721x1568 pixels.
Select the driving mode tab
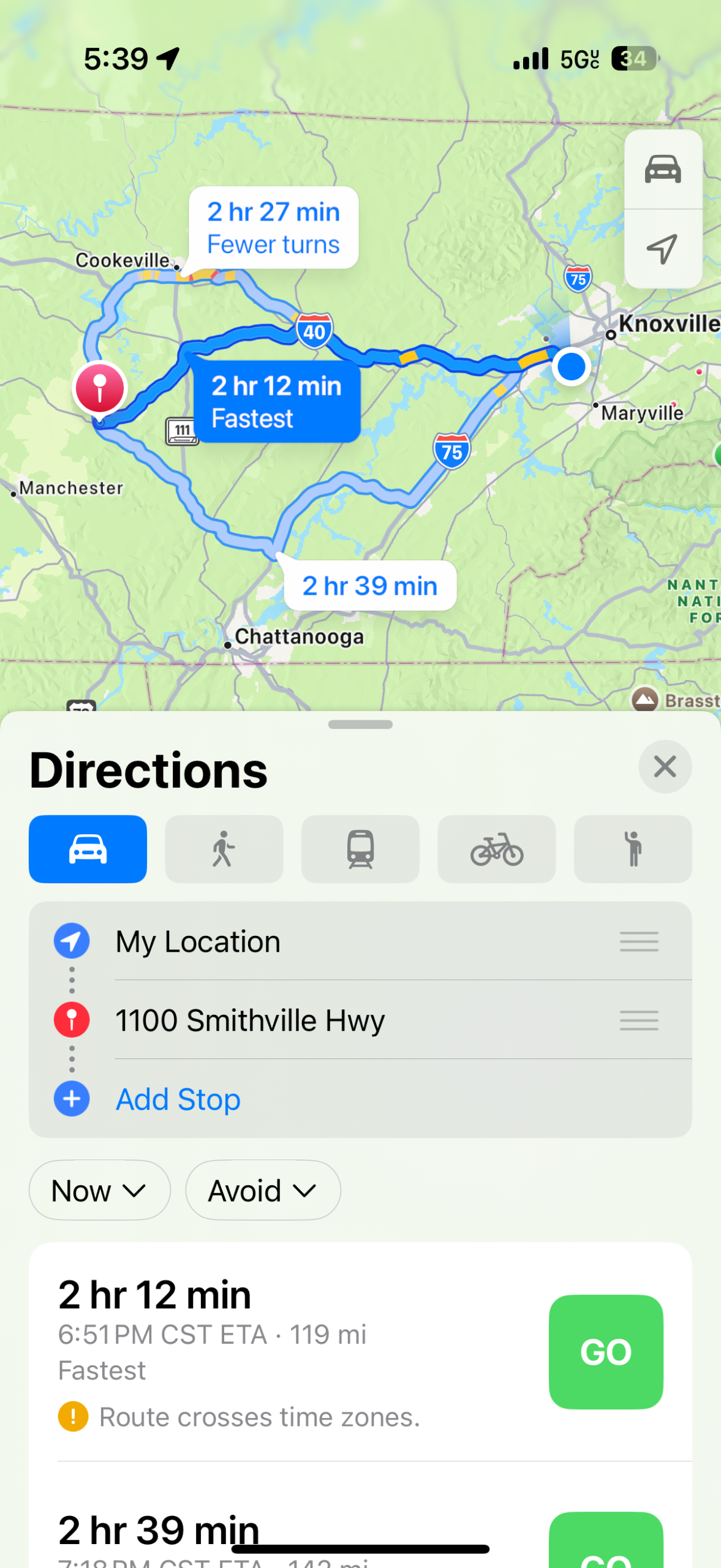[88, 849]
